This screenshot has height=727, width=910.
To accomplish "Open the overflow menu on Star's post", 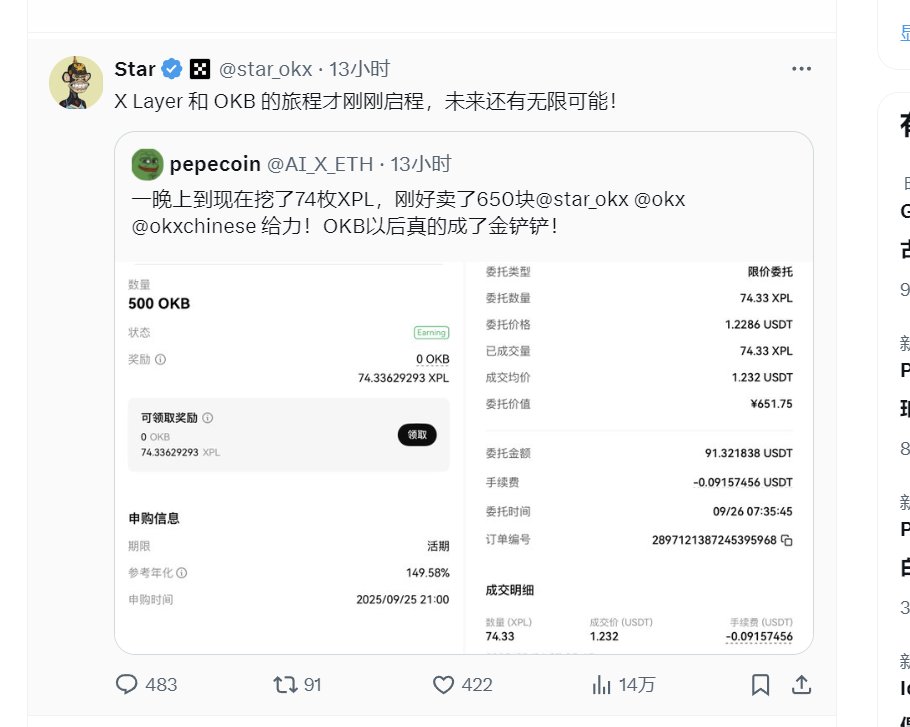I will 801,69.
